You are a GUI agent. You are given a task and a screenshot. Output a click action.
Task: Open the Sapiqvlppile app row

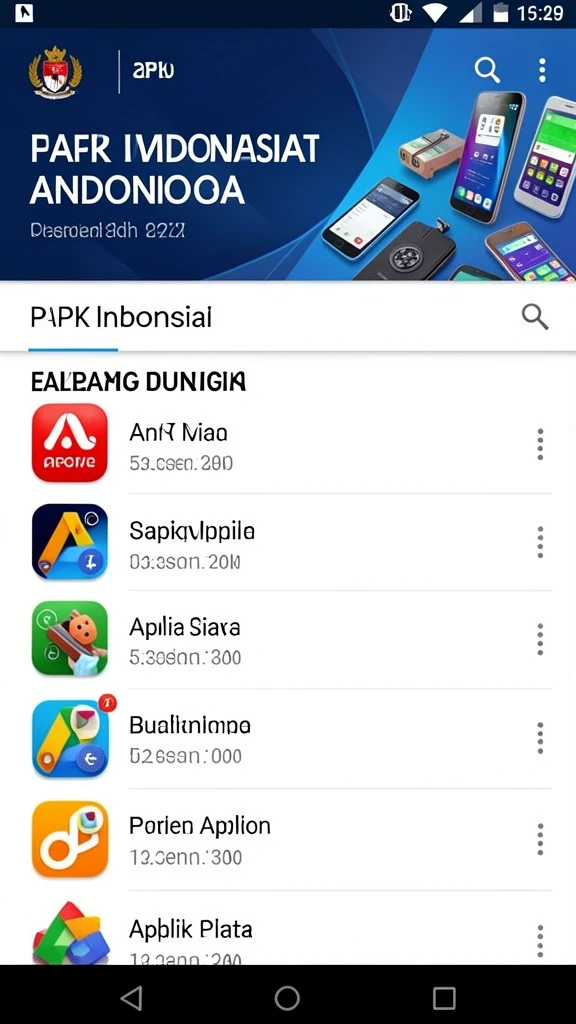tap(288, 542)
